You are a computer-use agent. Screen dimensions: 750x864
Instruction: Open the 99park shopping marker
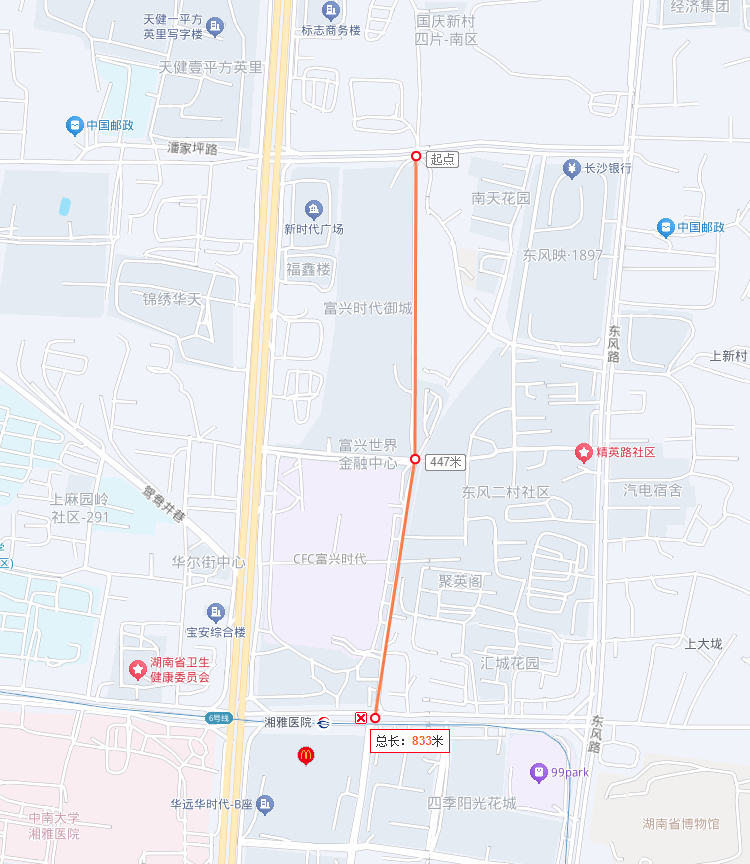pos(539,772)
